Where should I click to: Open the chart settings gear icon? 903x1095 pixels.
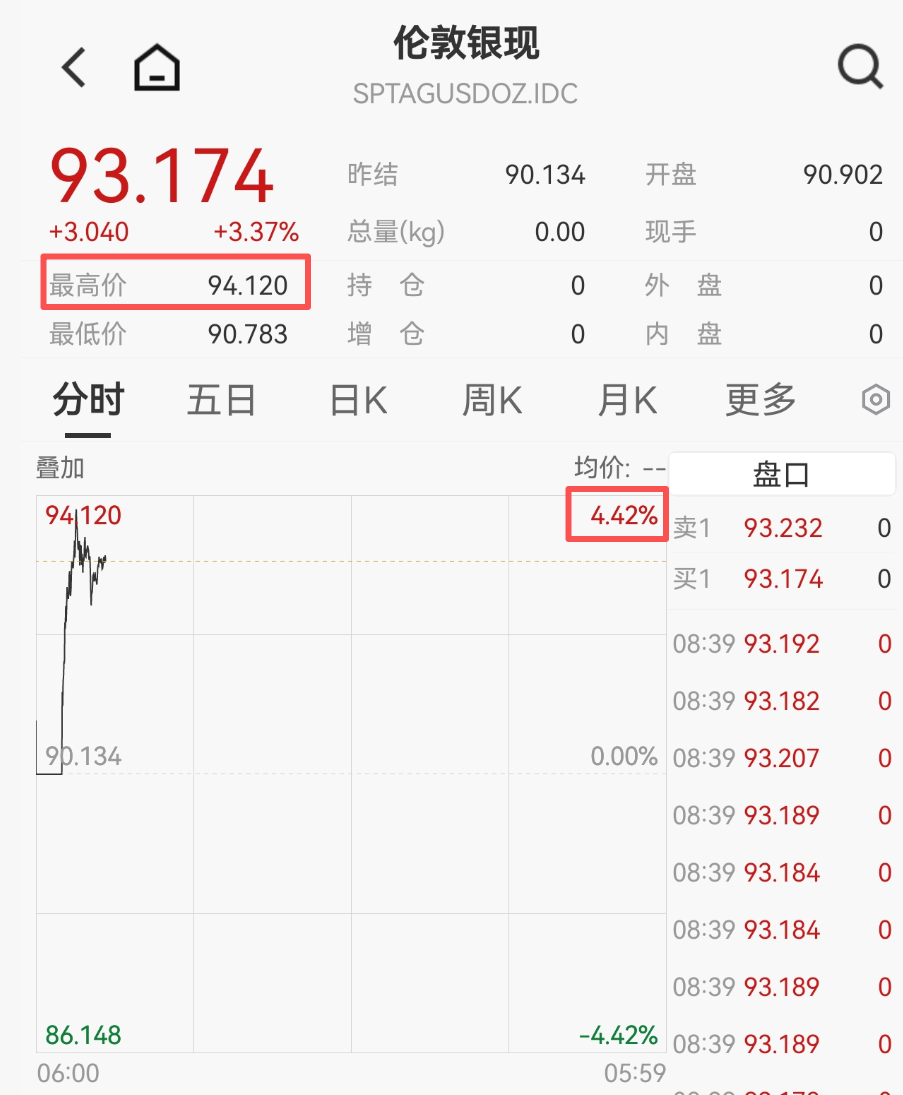tap(875, 398)
